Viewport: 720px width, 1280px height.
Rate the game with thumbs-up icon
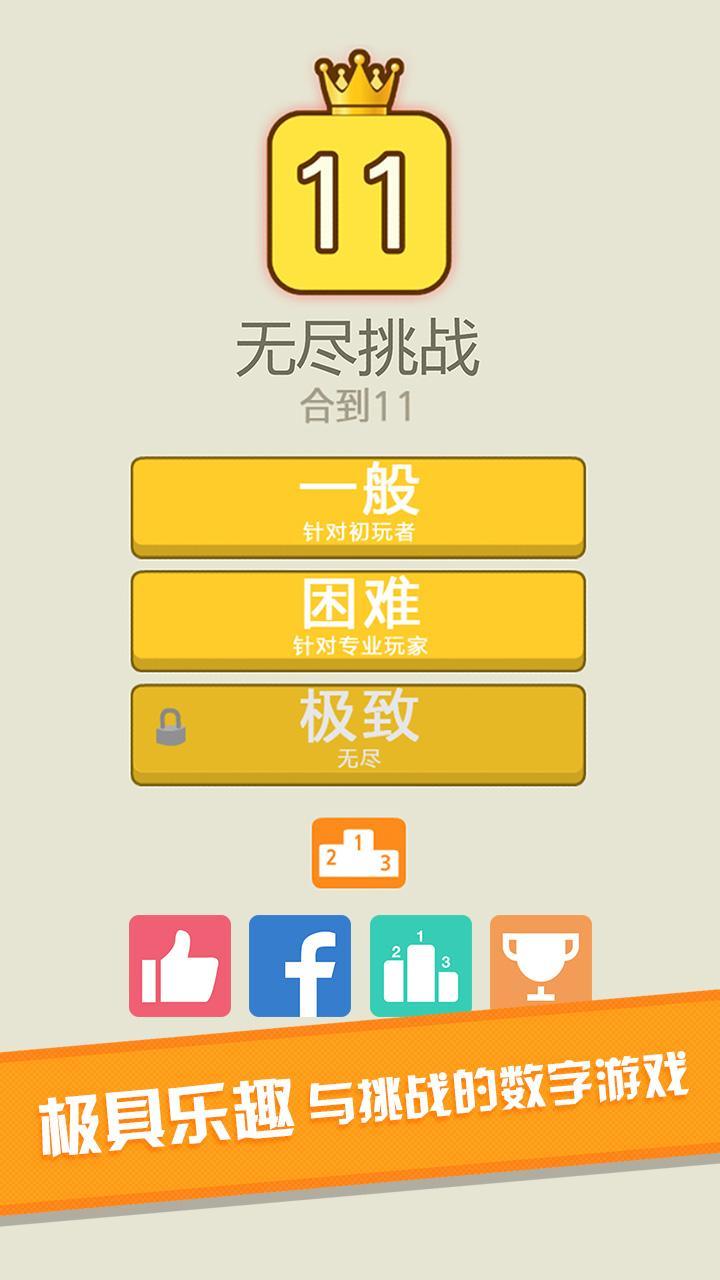[x=180, y=965]
